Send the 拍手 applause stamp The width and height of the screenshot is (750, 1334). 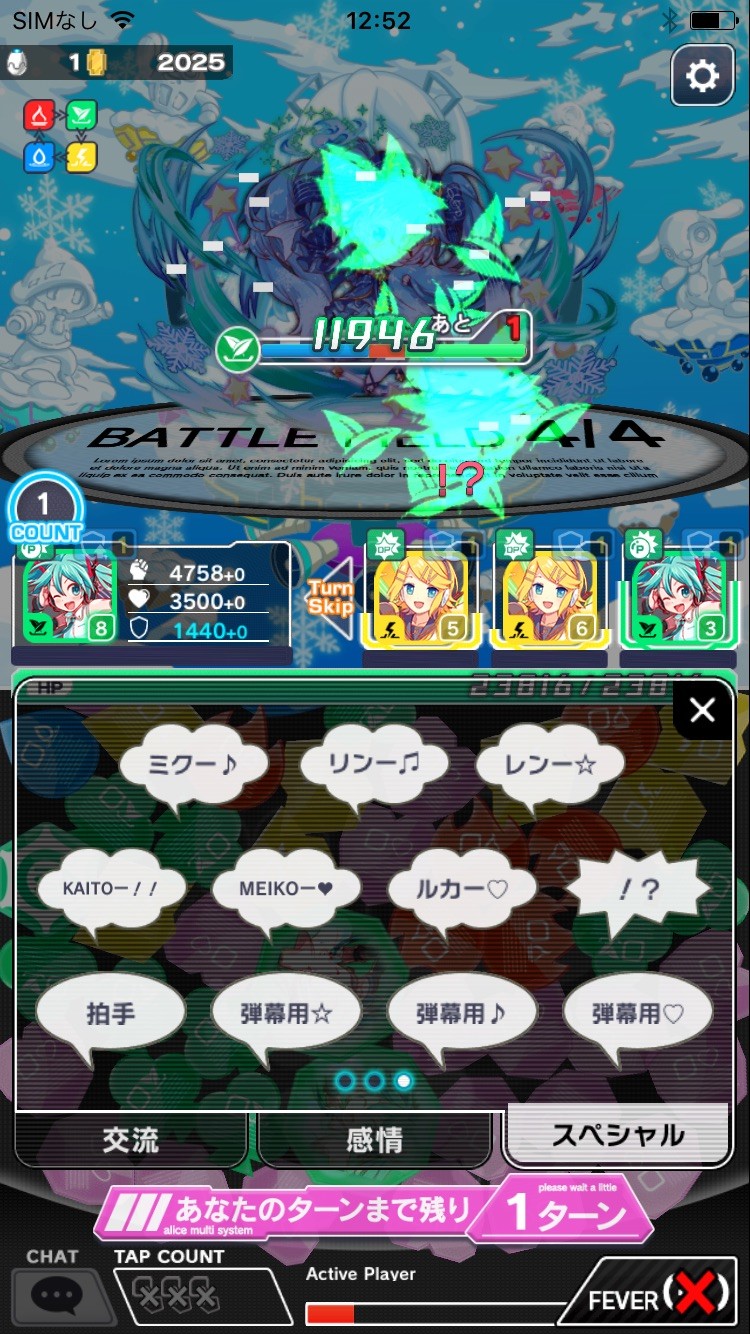[111, 1014]
